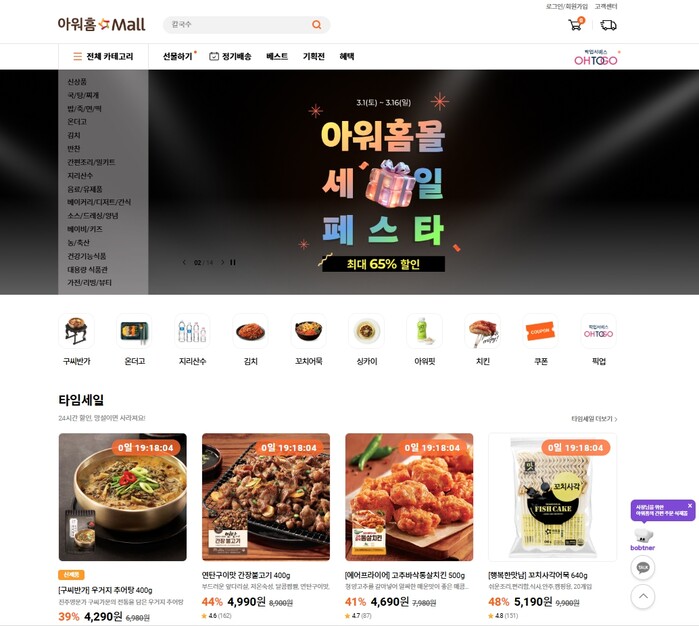Go to the 선물하기 tab
Image resolution: width=699 pixels, height=626 pixels.
coord(178,57)
